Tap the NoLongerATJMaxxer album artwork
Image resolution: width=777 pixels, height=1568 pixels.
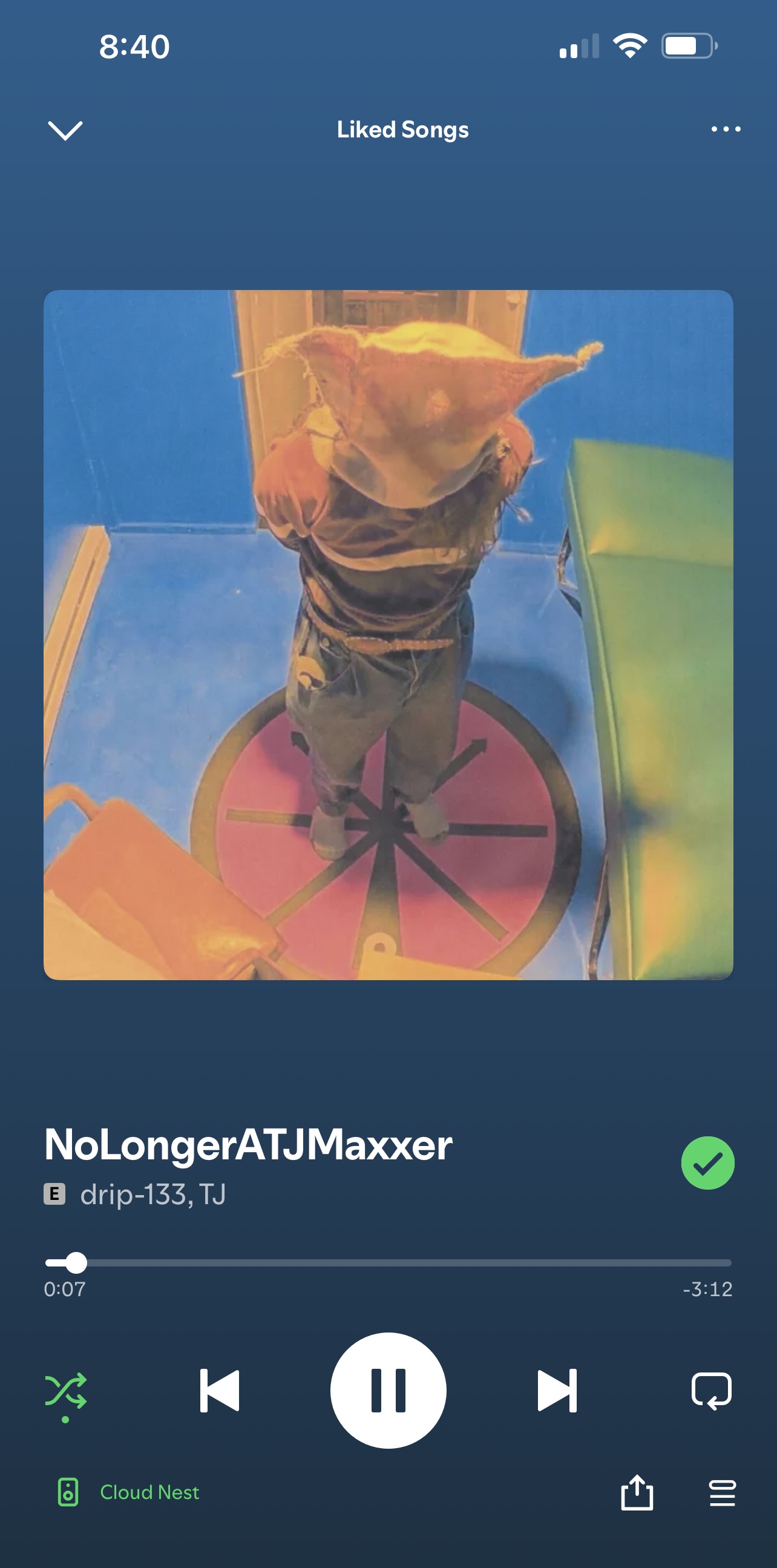[x=388, y=634]
